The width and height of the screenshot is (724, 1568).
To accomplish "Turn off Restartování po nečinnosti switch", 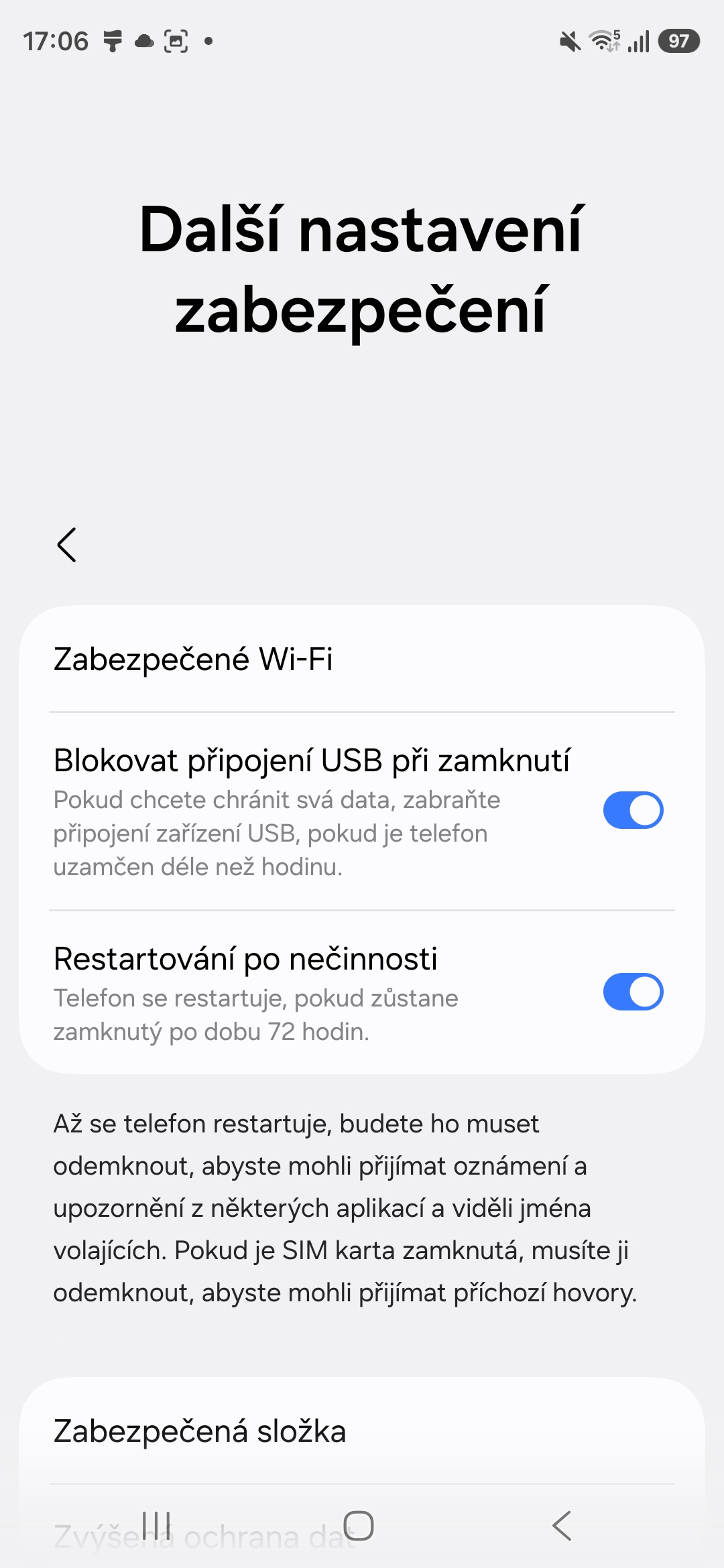I will tap(633, 992).
